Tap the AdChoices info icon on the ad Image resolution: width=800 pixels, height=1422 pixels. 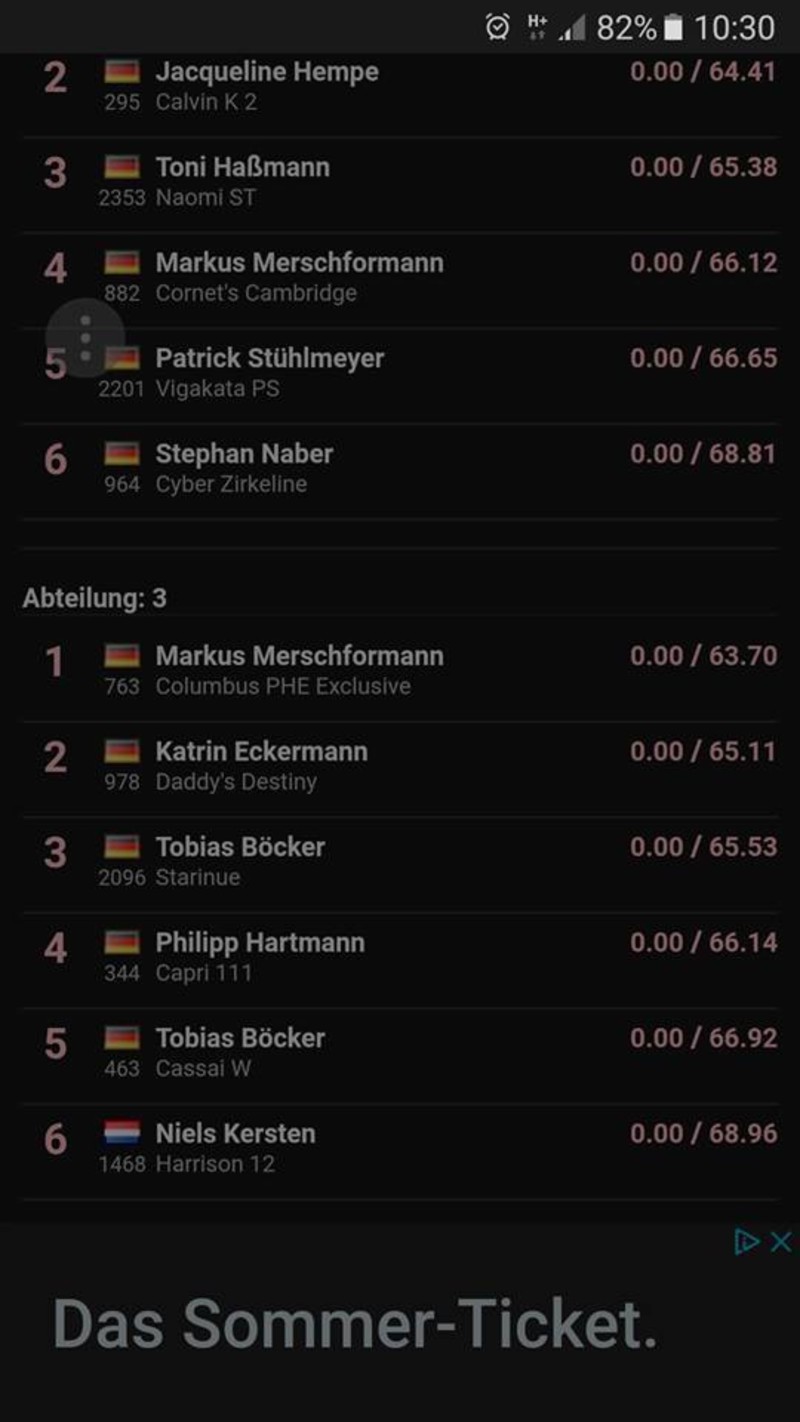coord(746,1241)
